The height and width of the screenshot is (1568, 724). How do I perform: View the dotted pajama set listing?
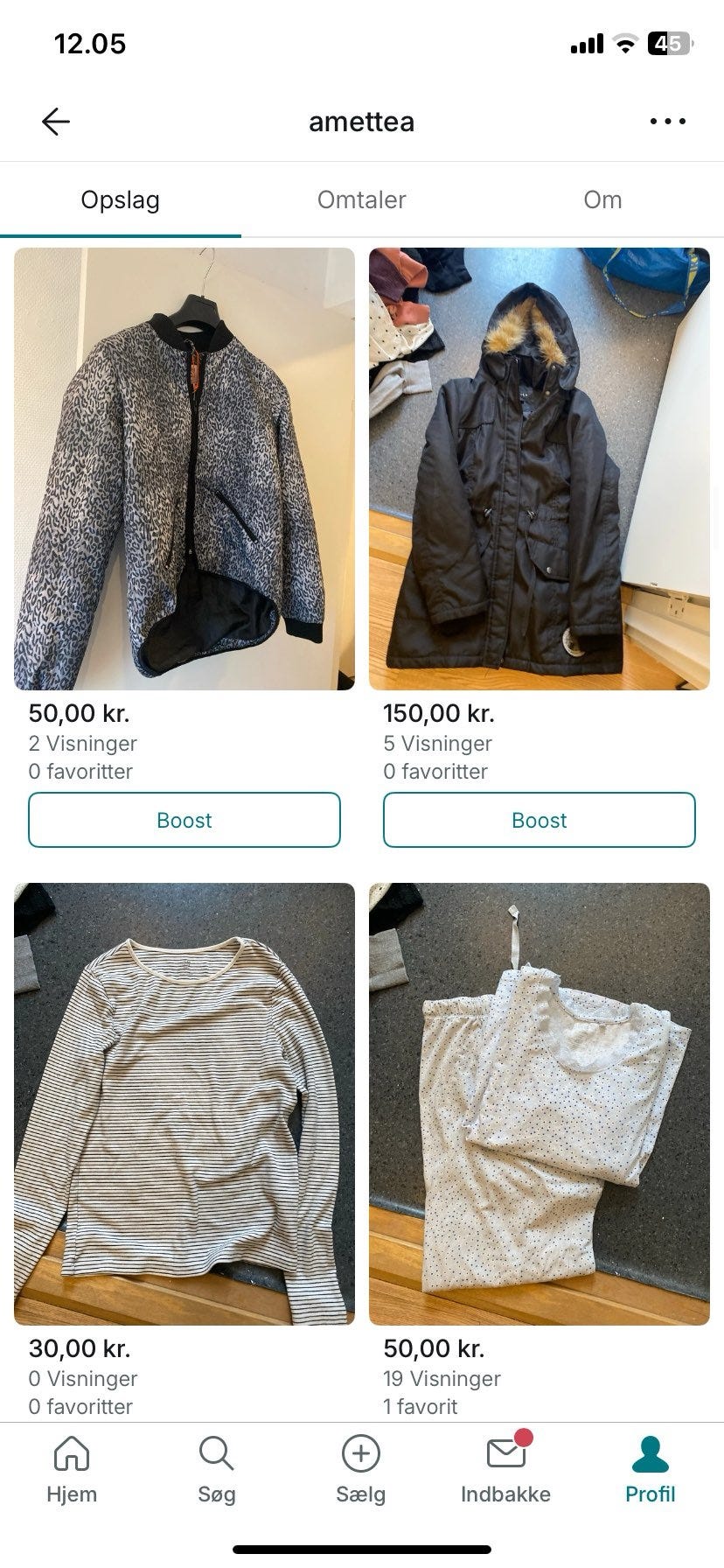539,1102
